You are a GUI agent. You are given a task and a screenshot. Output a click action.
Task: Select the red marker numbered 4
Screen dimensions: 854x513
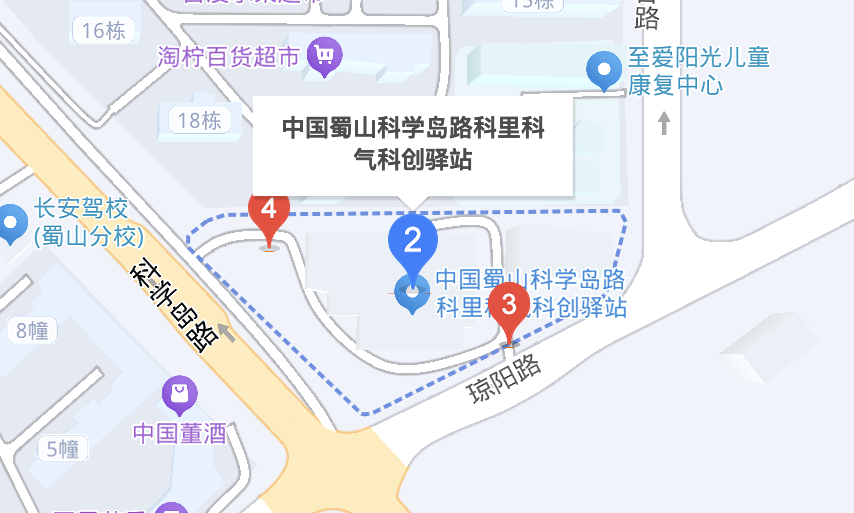pos(269,211)
